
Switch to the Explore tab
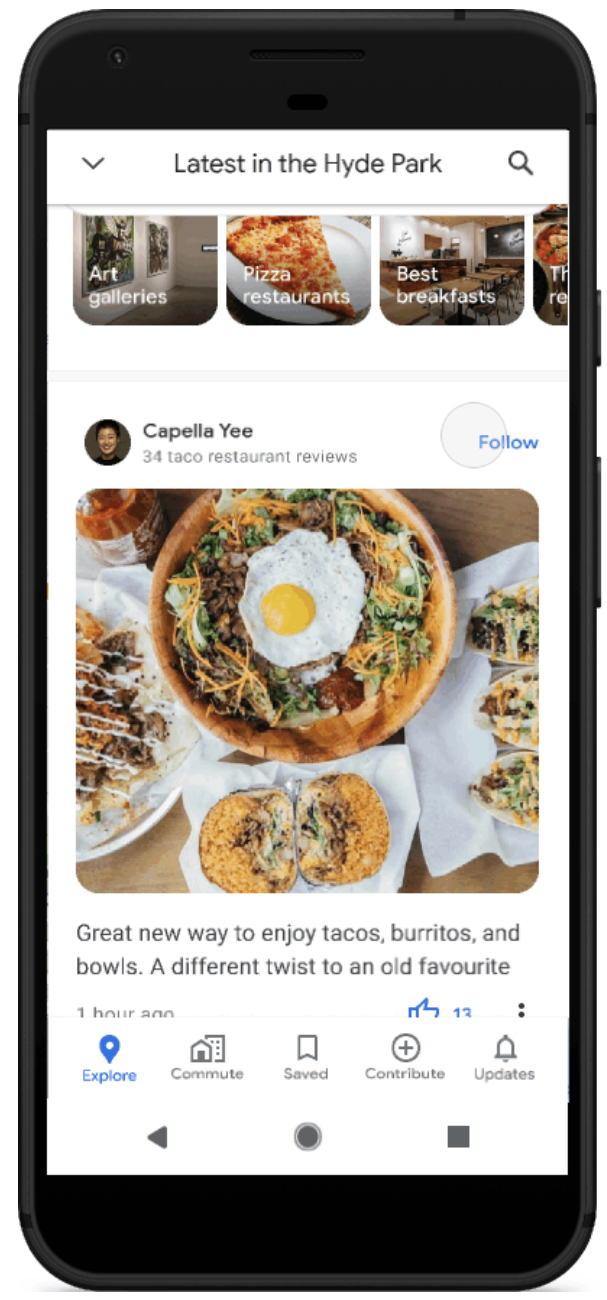[x=109, y=1059]
